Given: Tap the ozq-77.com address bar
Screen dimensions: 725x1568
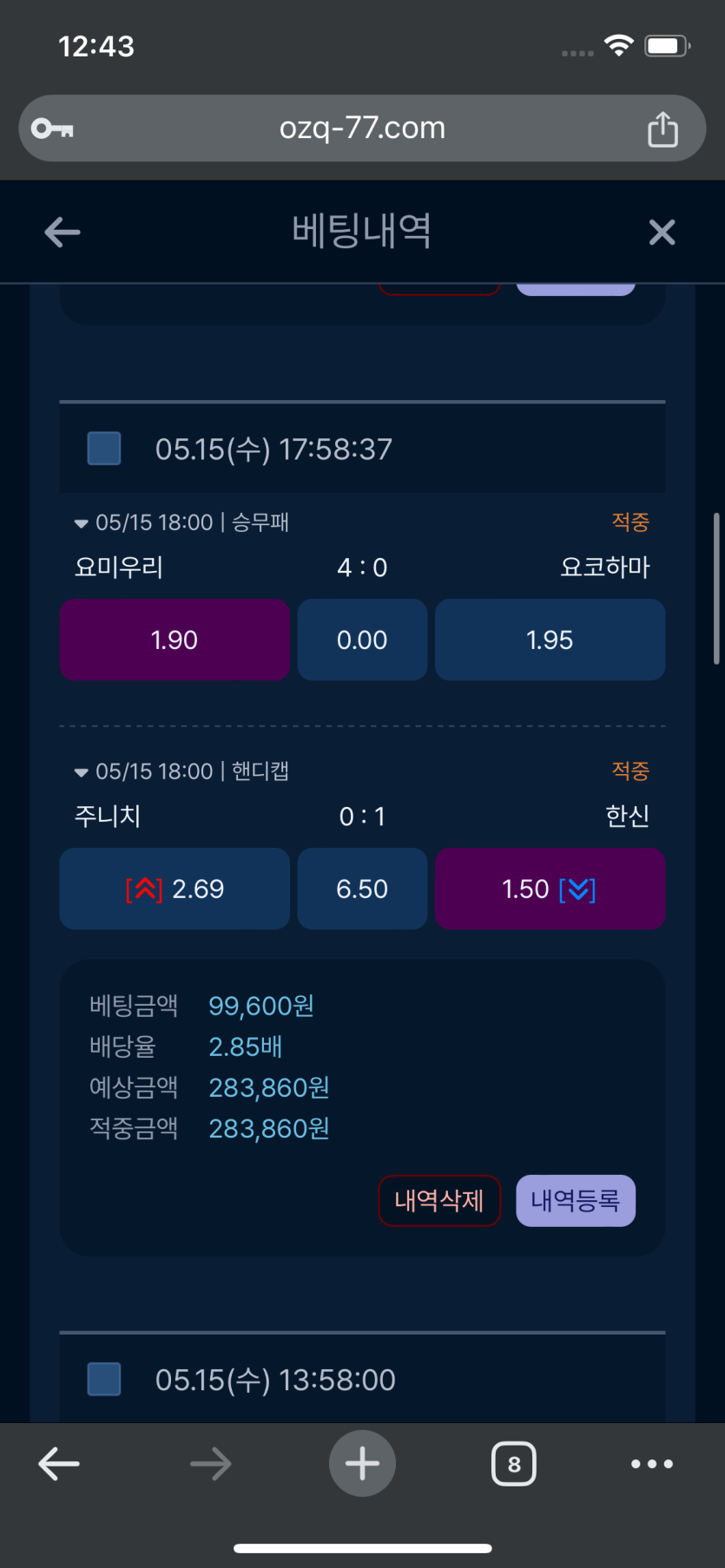Looking at the screenshot, I should pyautogui.click(x=362, y=128).
